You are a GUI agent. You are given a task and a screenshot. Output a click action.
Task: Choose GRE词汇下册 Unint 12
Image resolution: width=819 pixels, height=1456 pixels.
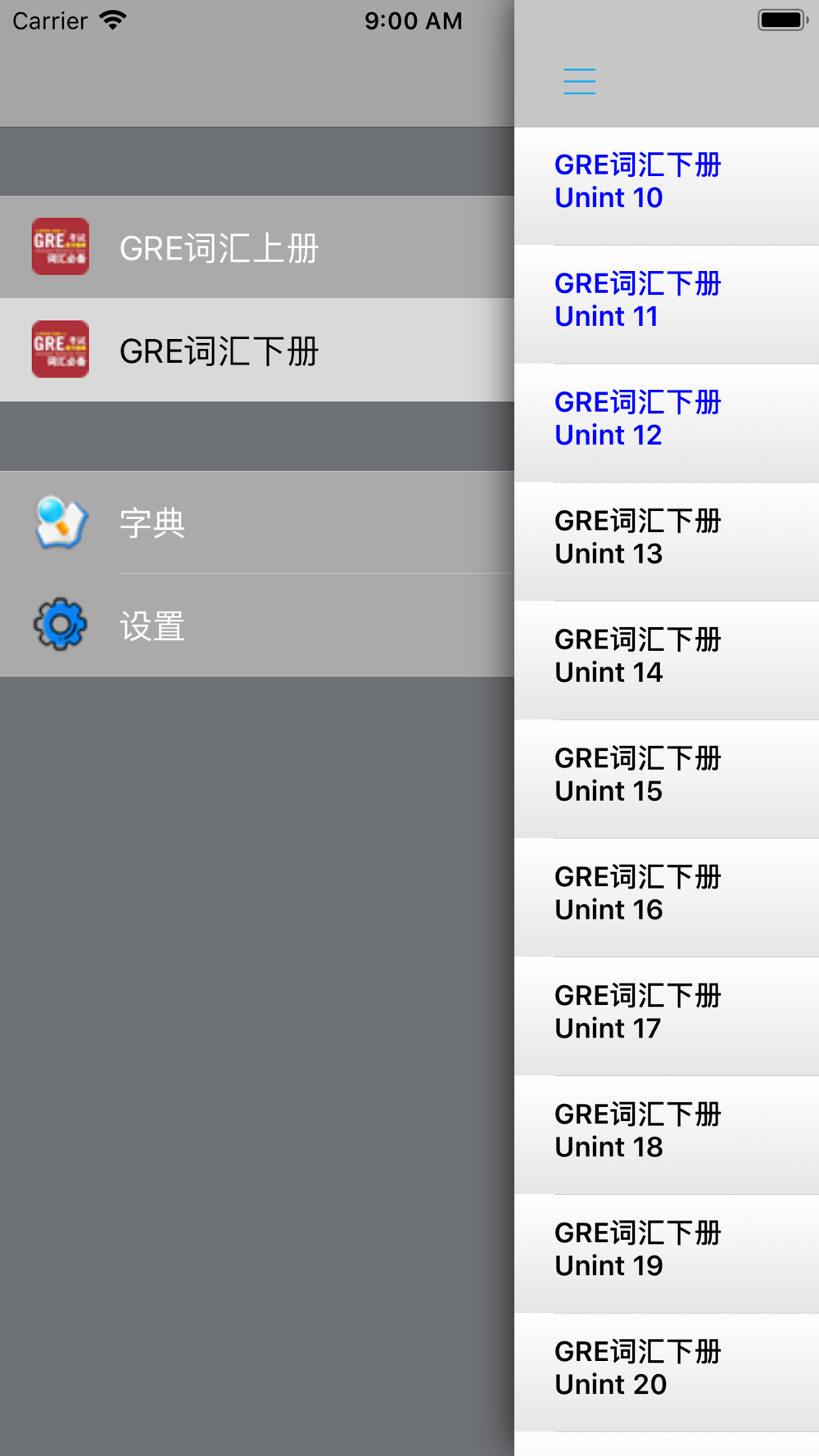coord(638,419)
